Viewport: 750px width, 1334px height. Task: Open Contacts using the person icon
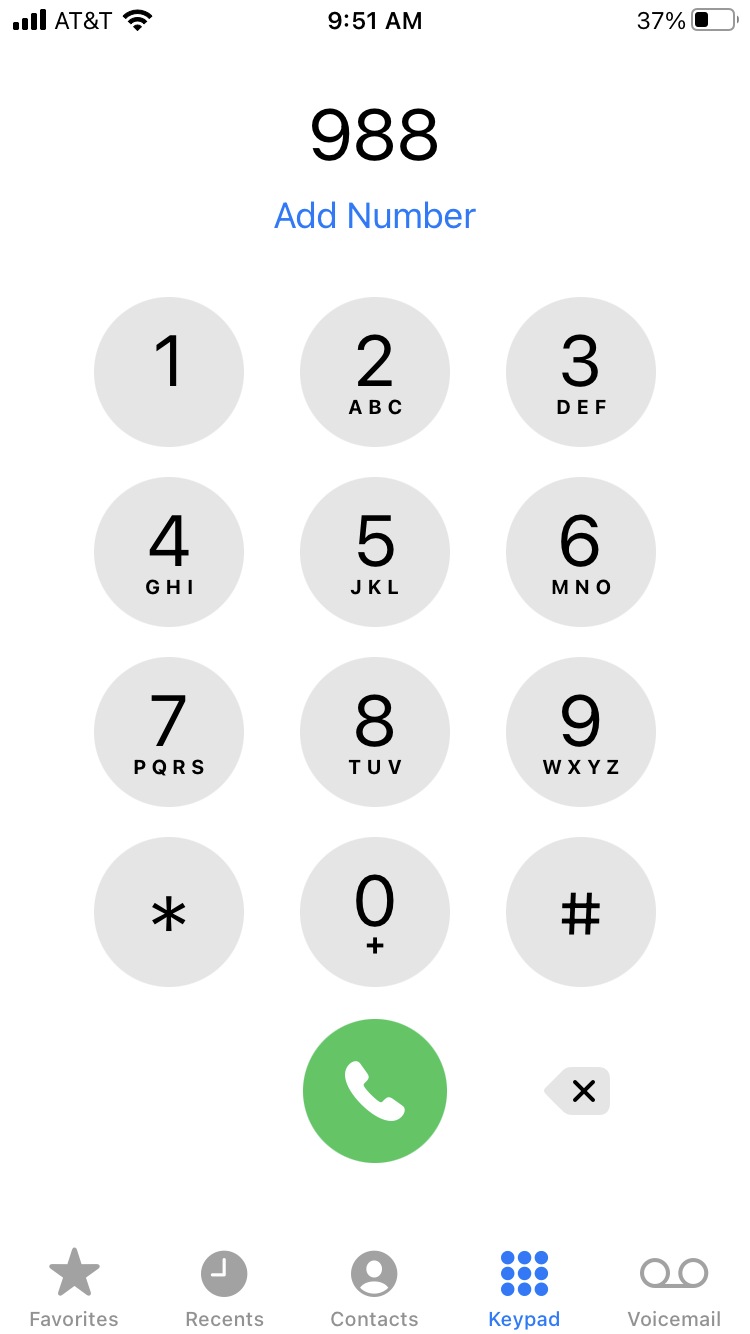click(x=375, y=1271)
